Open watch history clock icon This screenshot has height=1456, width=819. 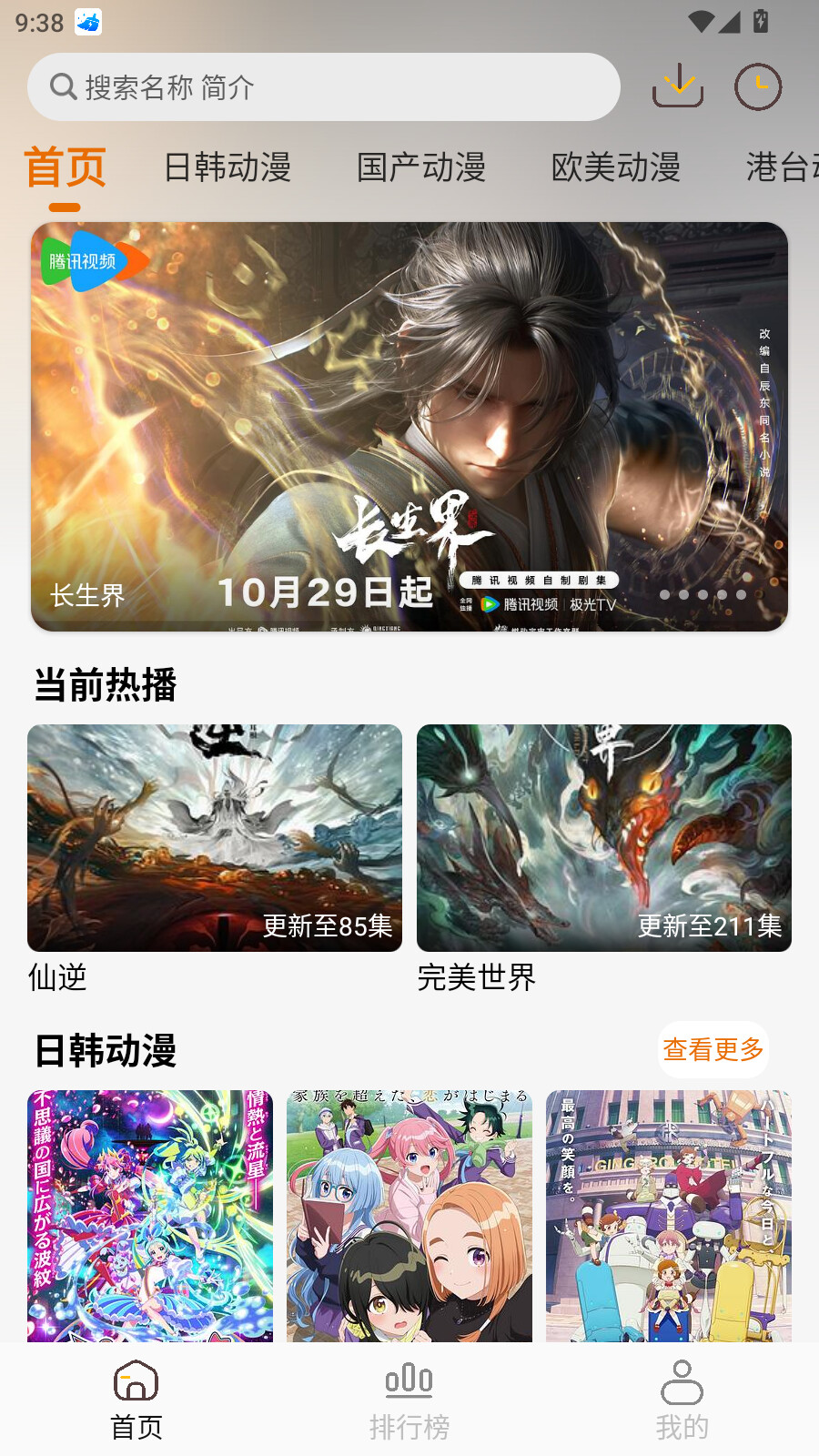click(758, 87)
